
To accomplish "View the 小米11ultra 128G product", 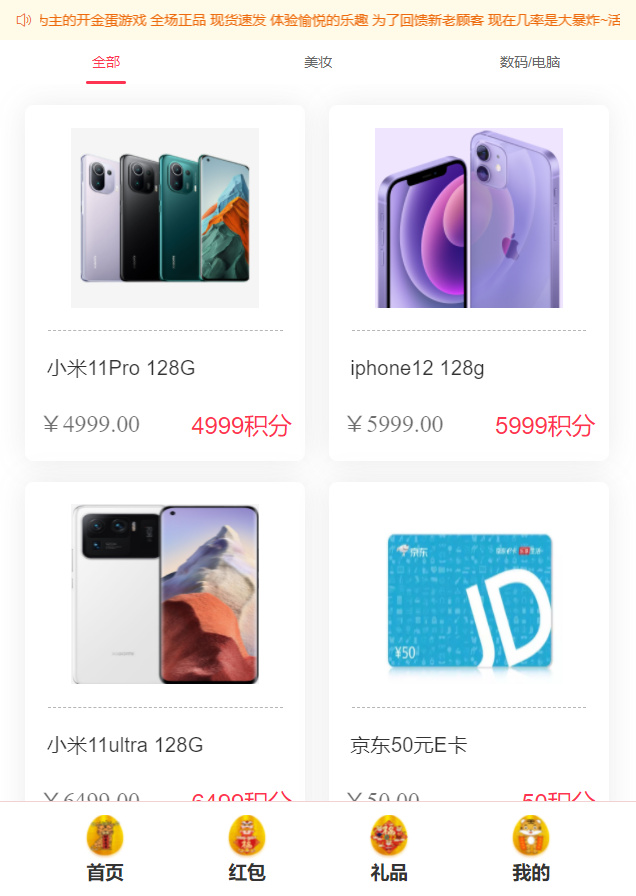I will 165,640.
